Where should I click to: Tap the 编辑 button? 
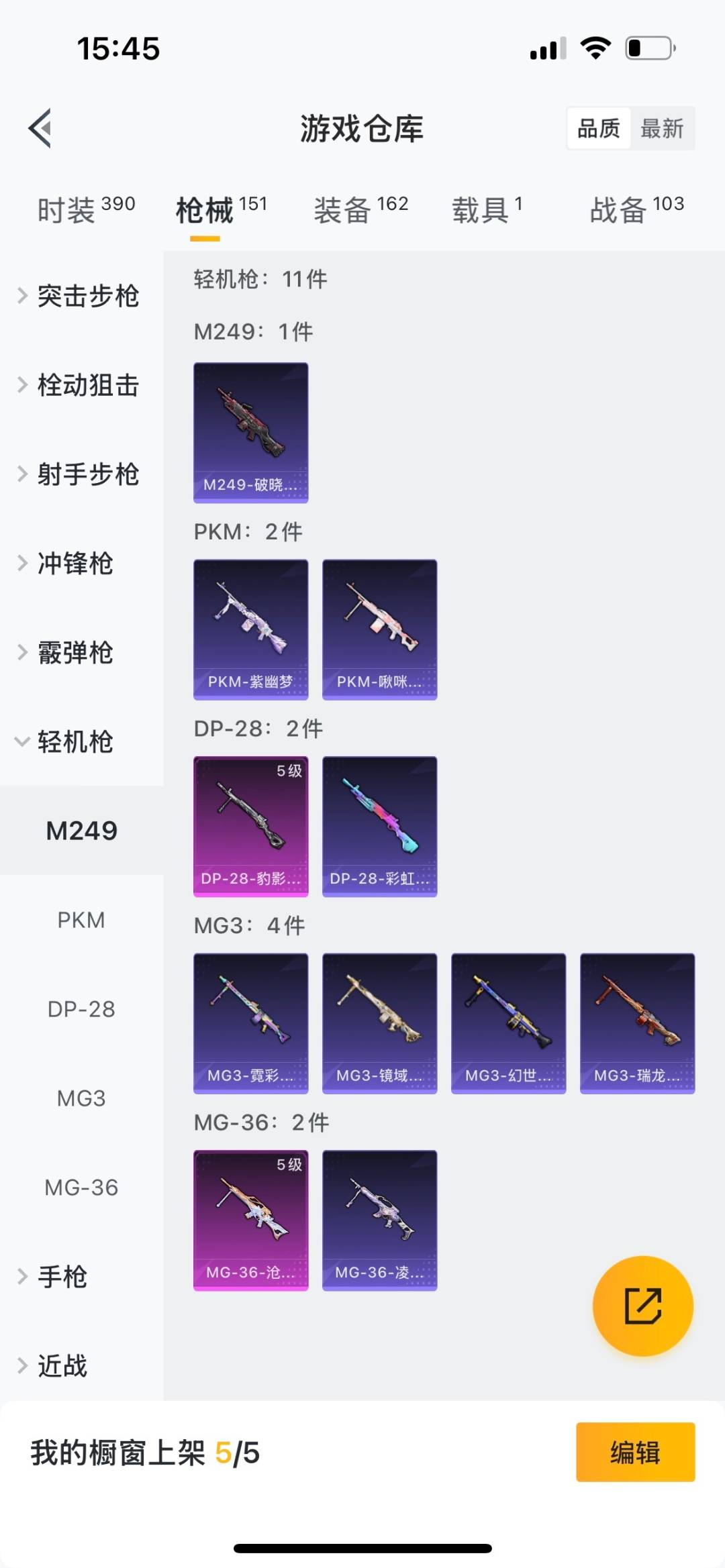pyautogui.click(x=635, y=1466)
